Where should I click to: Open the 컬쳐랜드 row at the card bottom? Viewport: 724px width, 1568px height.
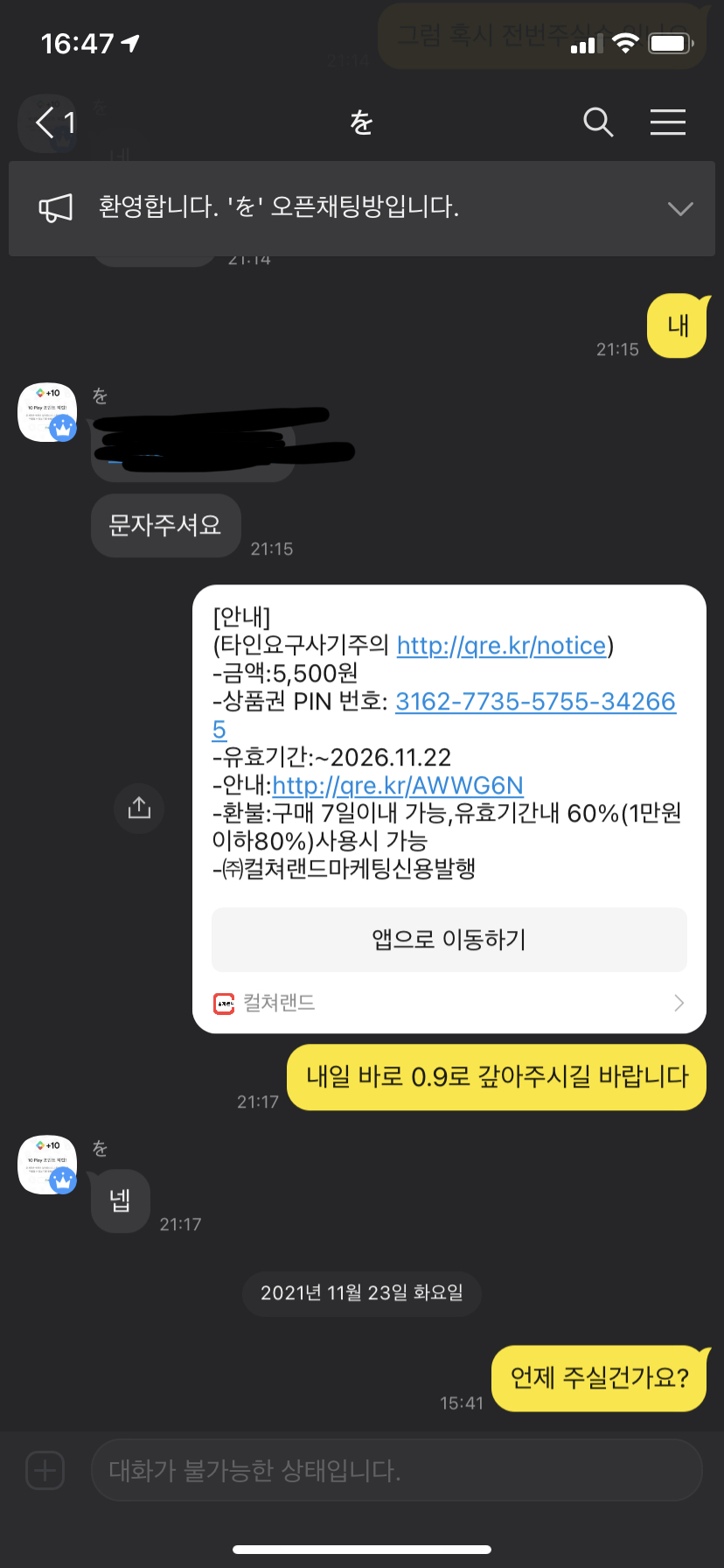[449, 1003]
